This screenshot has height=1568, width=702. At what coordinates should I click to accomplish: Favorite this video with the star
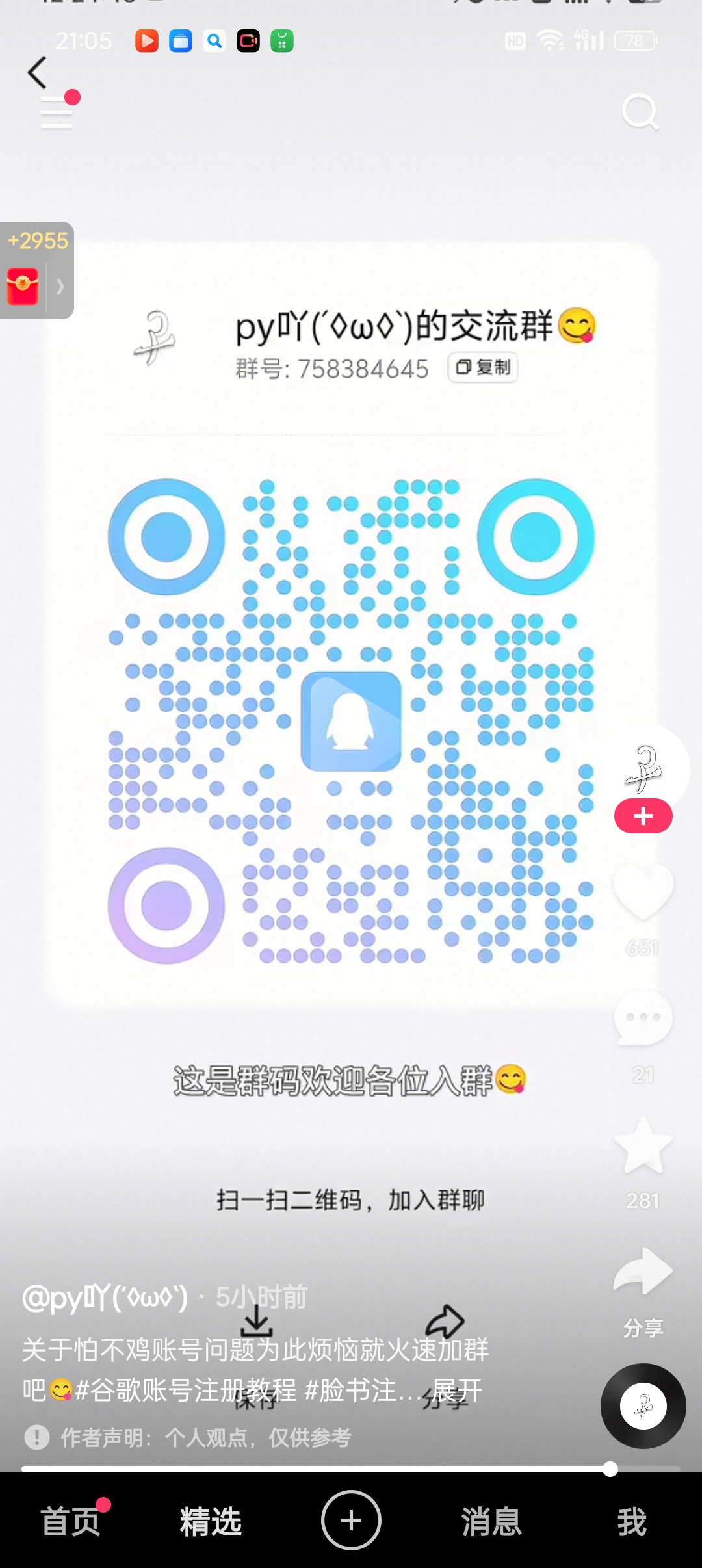click(x=643, y=1147)
